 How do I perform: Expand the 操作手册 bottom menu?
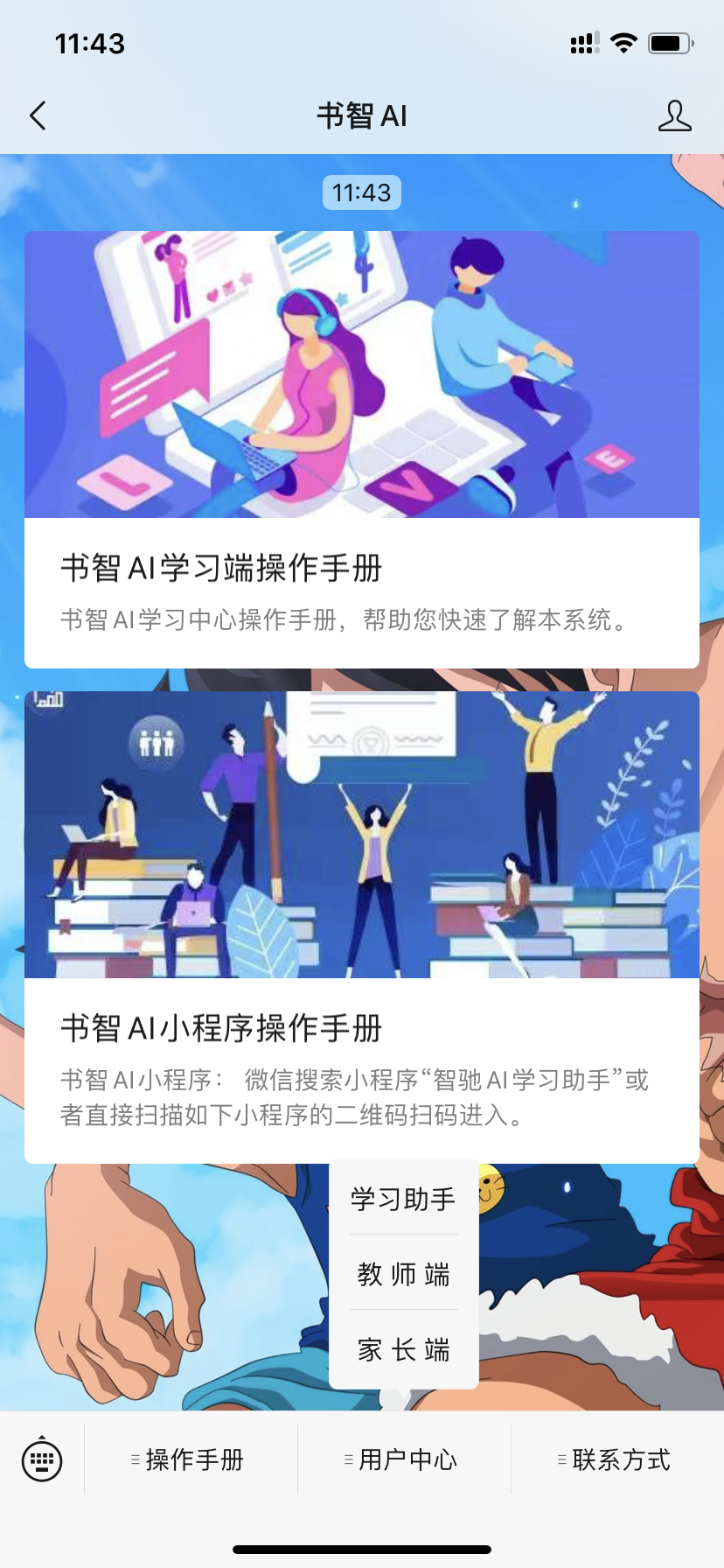191,1459
